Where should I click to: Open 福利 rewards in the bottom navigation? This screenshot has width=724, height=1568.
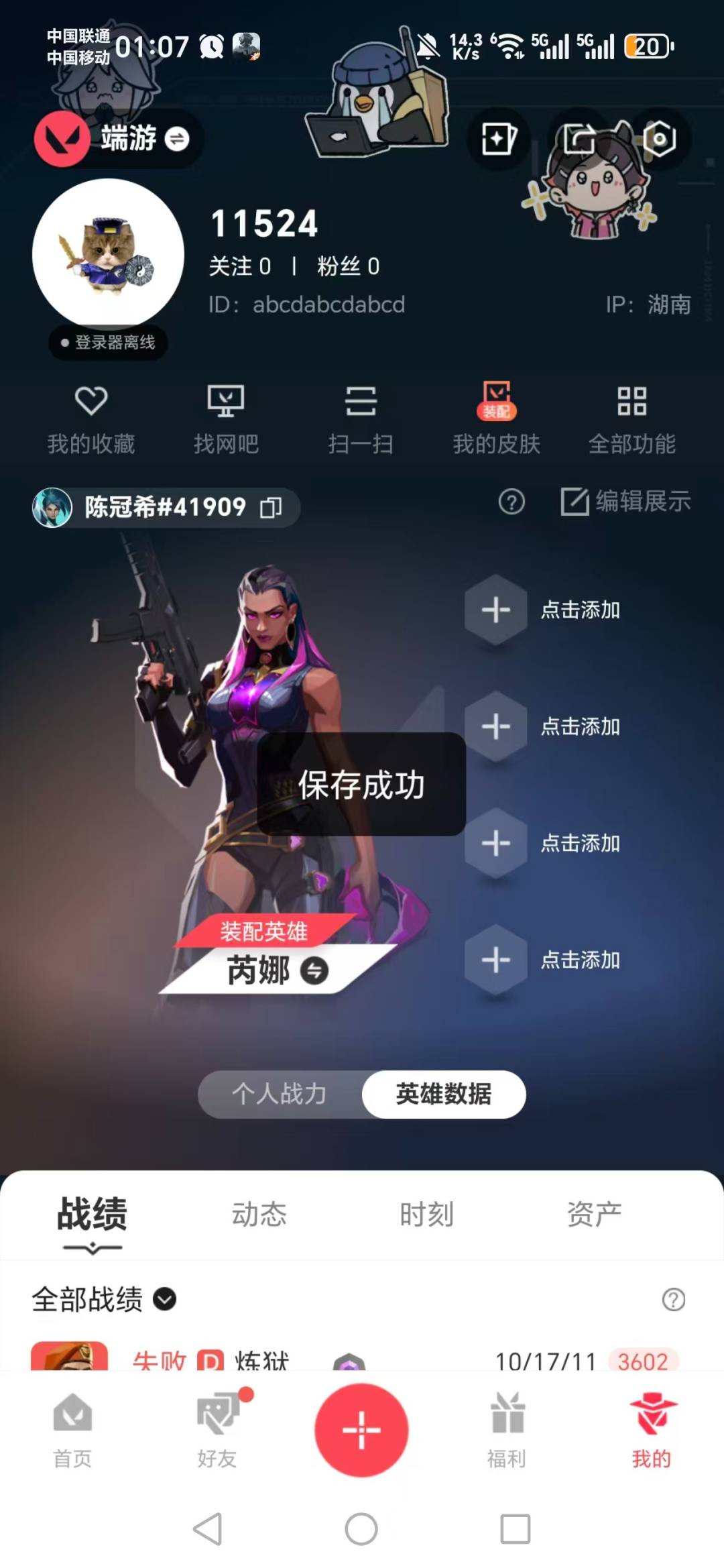(x=508, y=1435)
